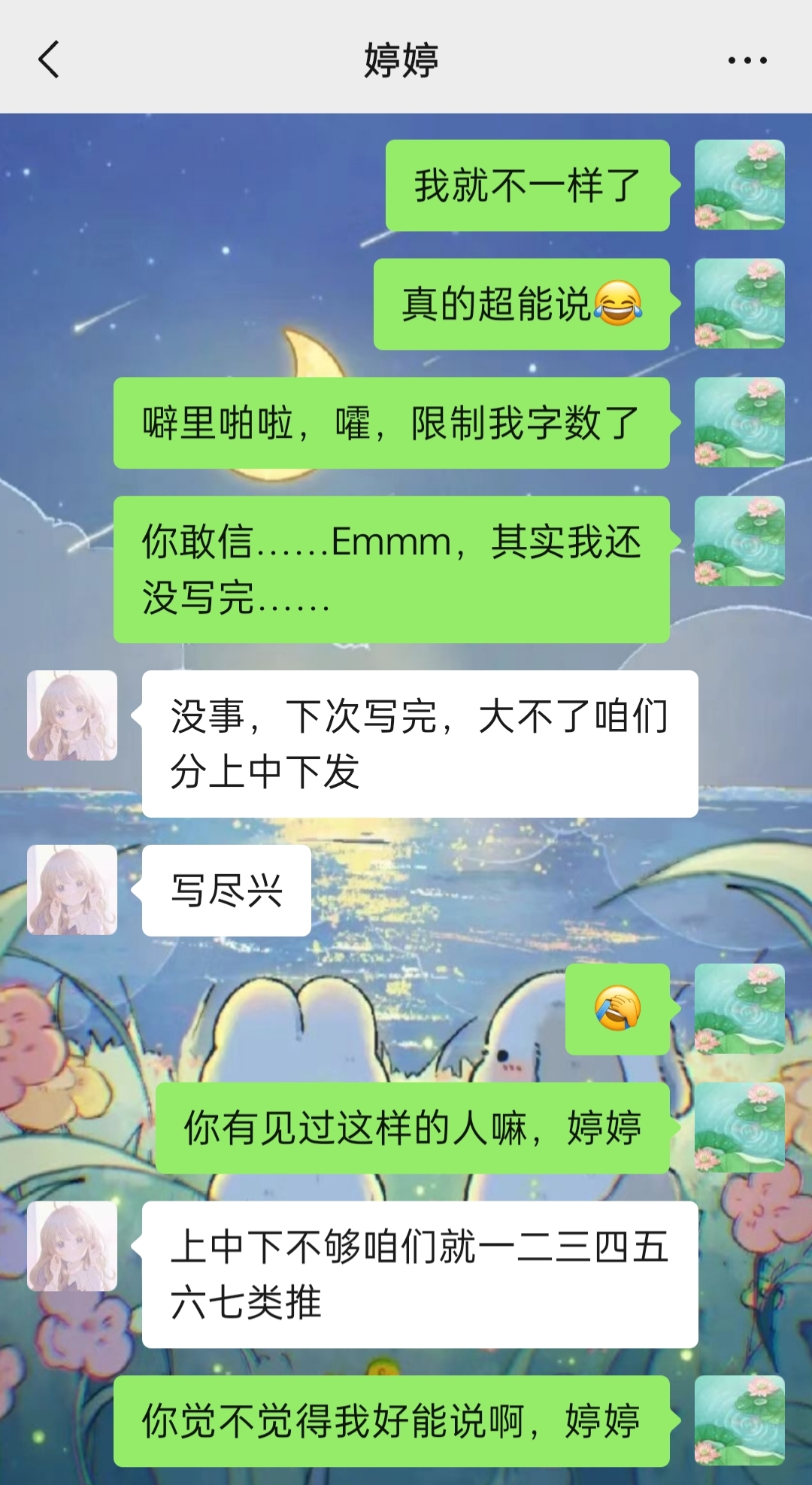Image resolution: width=812 pixels, height=1485 pixels.
Task: Open my avatar beside 你有见过这样的人嘛
Action: coord(739,1128)
